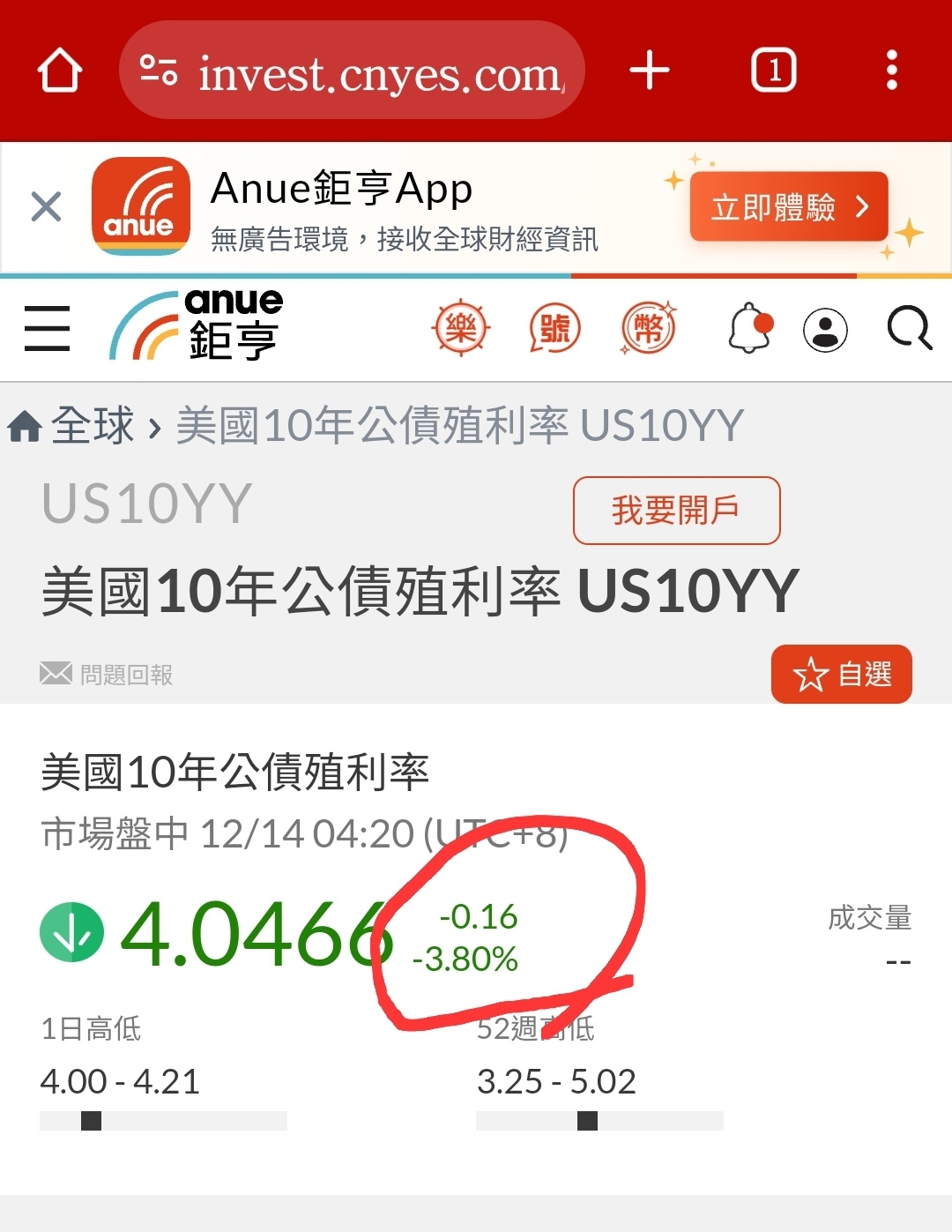Open the notification bell
Image resolution: width=952 pixels, height=1232 pixels.
(x=748, y=329)
